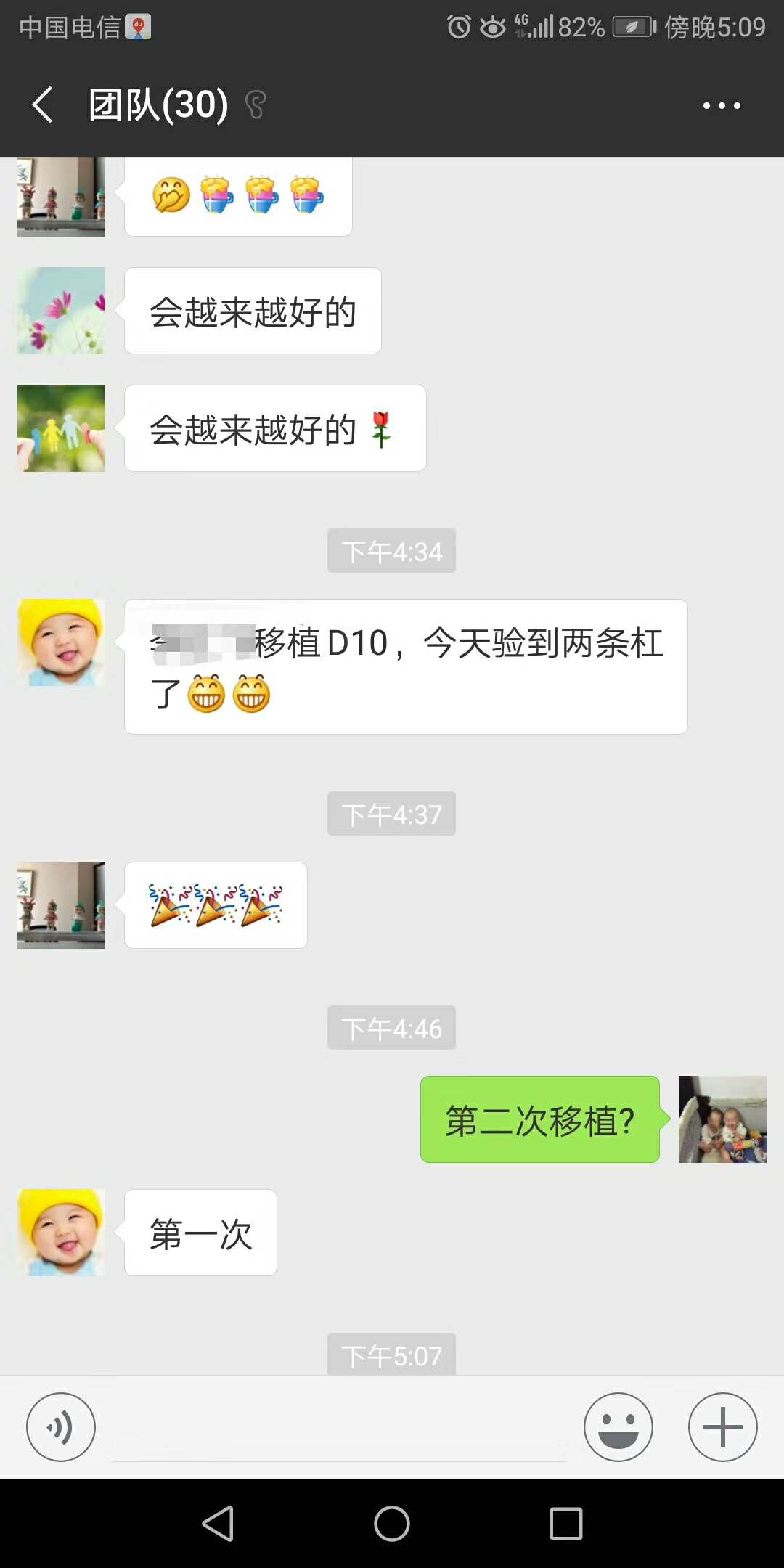Go back from the 团队 group chat
The height and width of the screenshot is (1568, 784).
[x=44, y=105]
